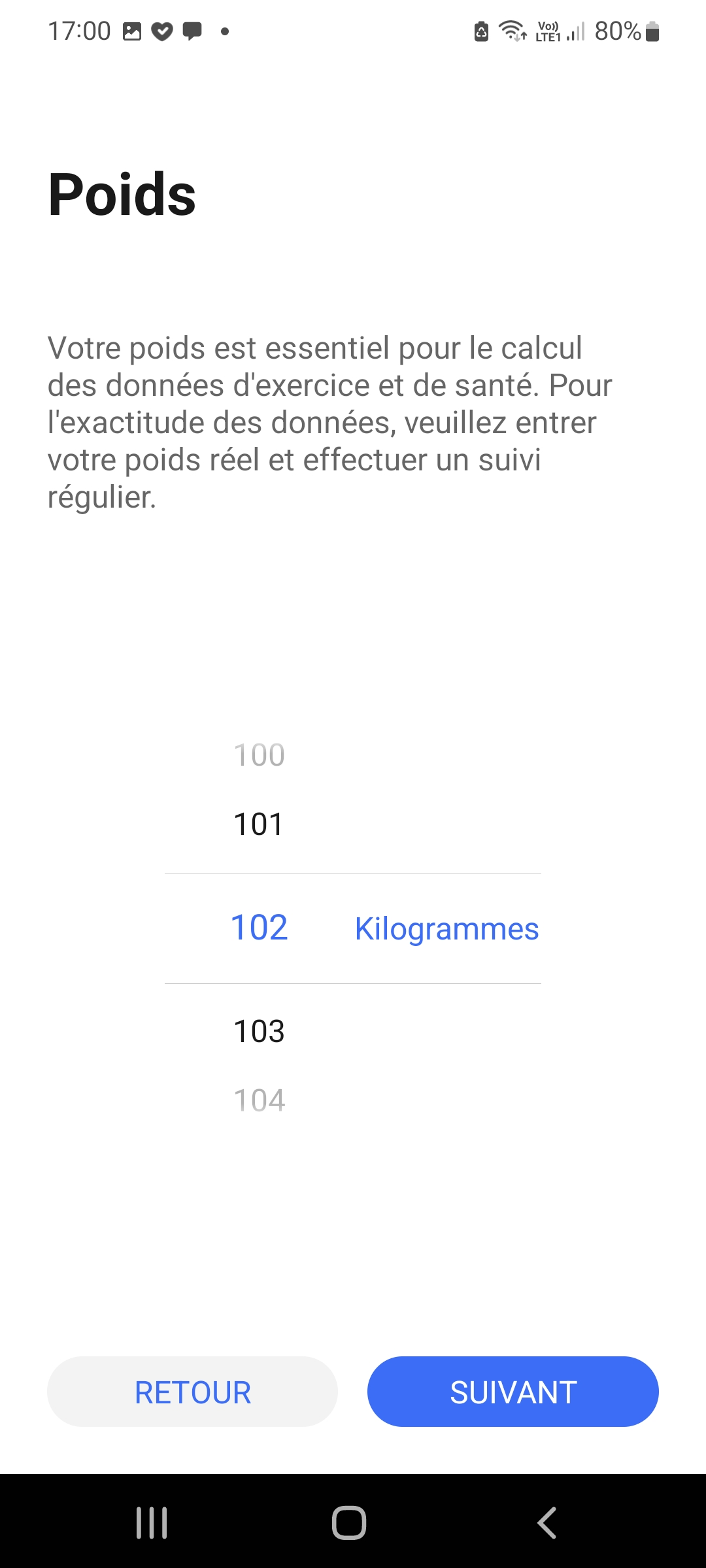Choose 100 in the weight picker
706x1568 pixels.
click(259, 755)
